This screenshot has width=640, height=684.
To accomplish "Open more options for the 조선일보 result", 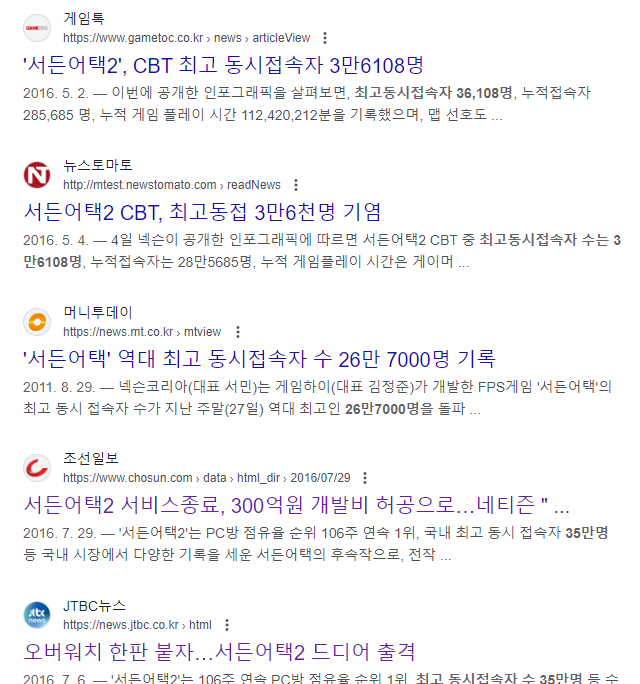I will click(364, 478).
